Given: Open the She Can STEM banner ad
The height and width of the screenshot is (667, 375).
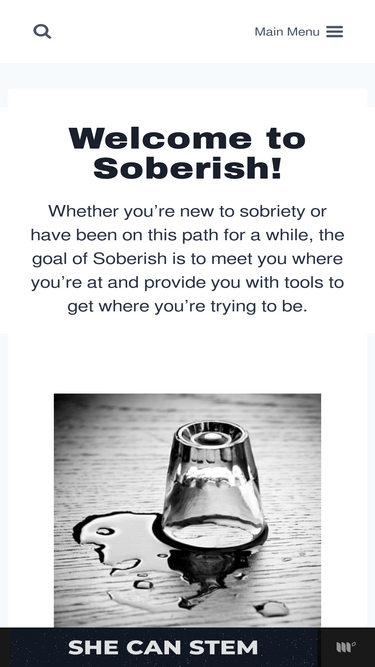Looking at the screenshot, I should click(163, 647).
